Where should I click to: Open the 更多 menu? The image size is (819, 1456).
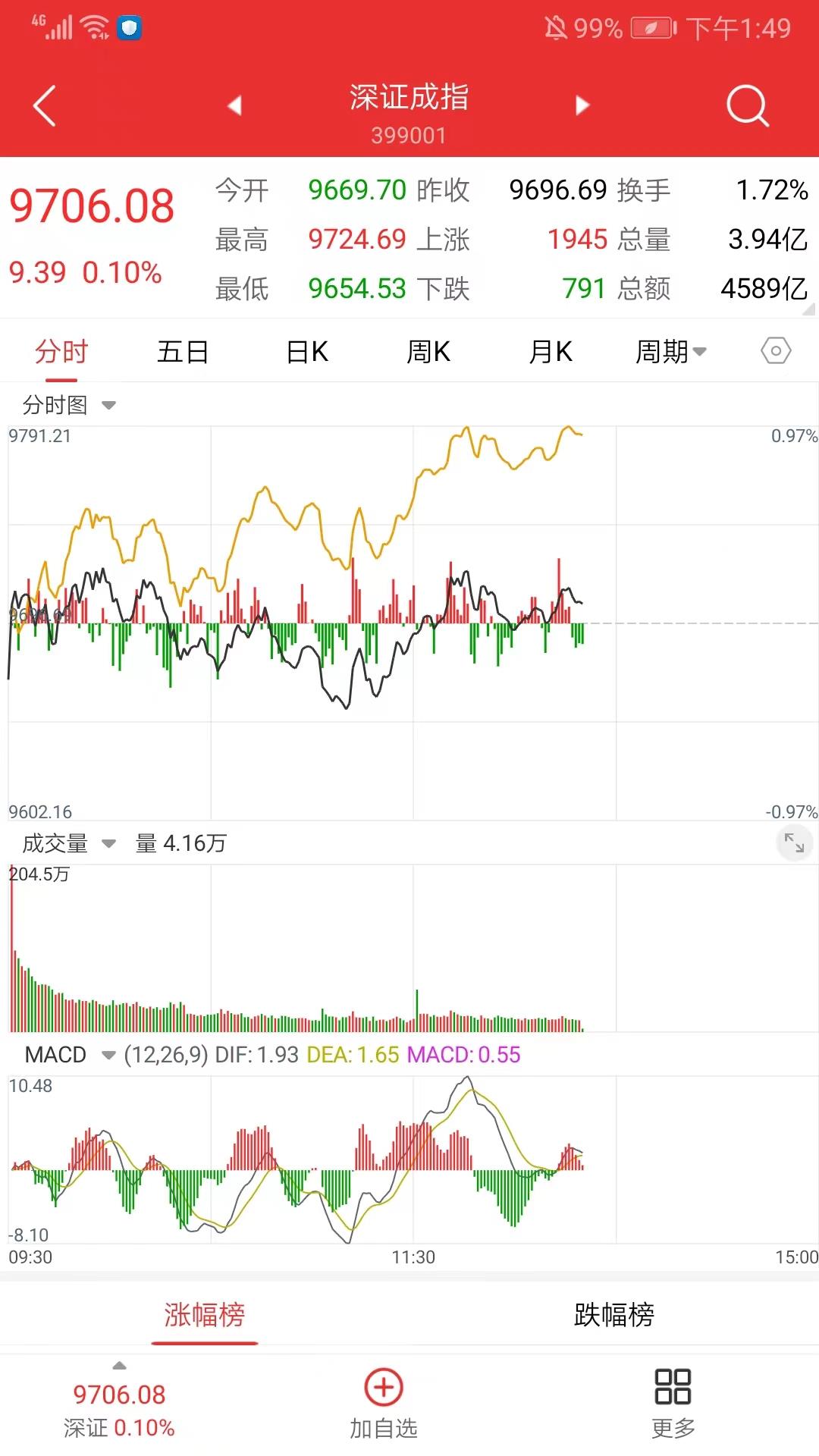click(x=673, y=1404)
